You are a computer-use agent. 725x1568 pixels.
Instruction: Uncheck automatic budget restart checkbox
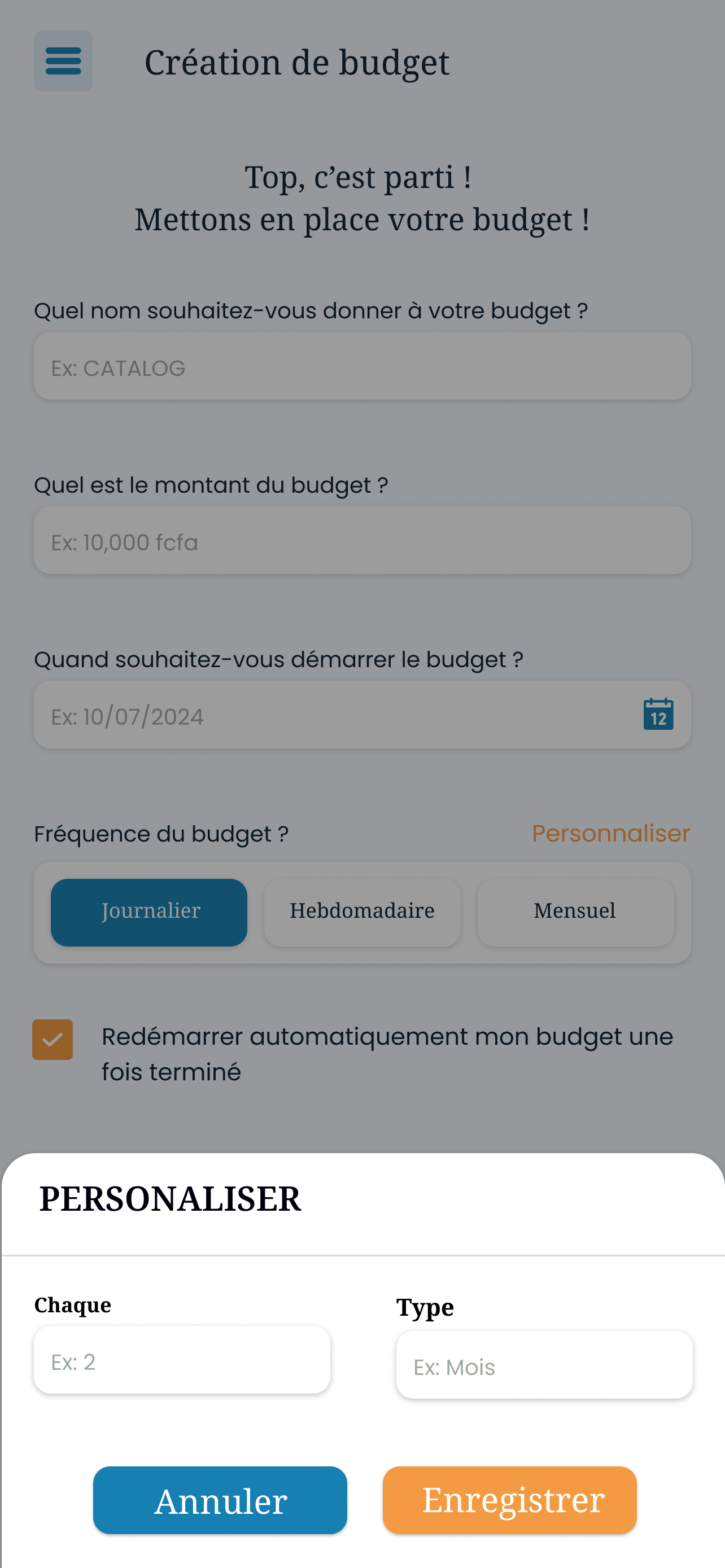tap(53, 1040)
